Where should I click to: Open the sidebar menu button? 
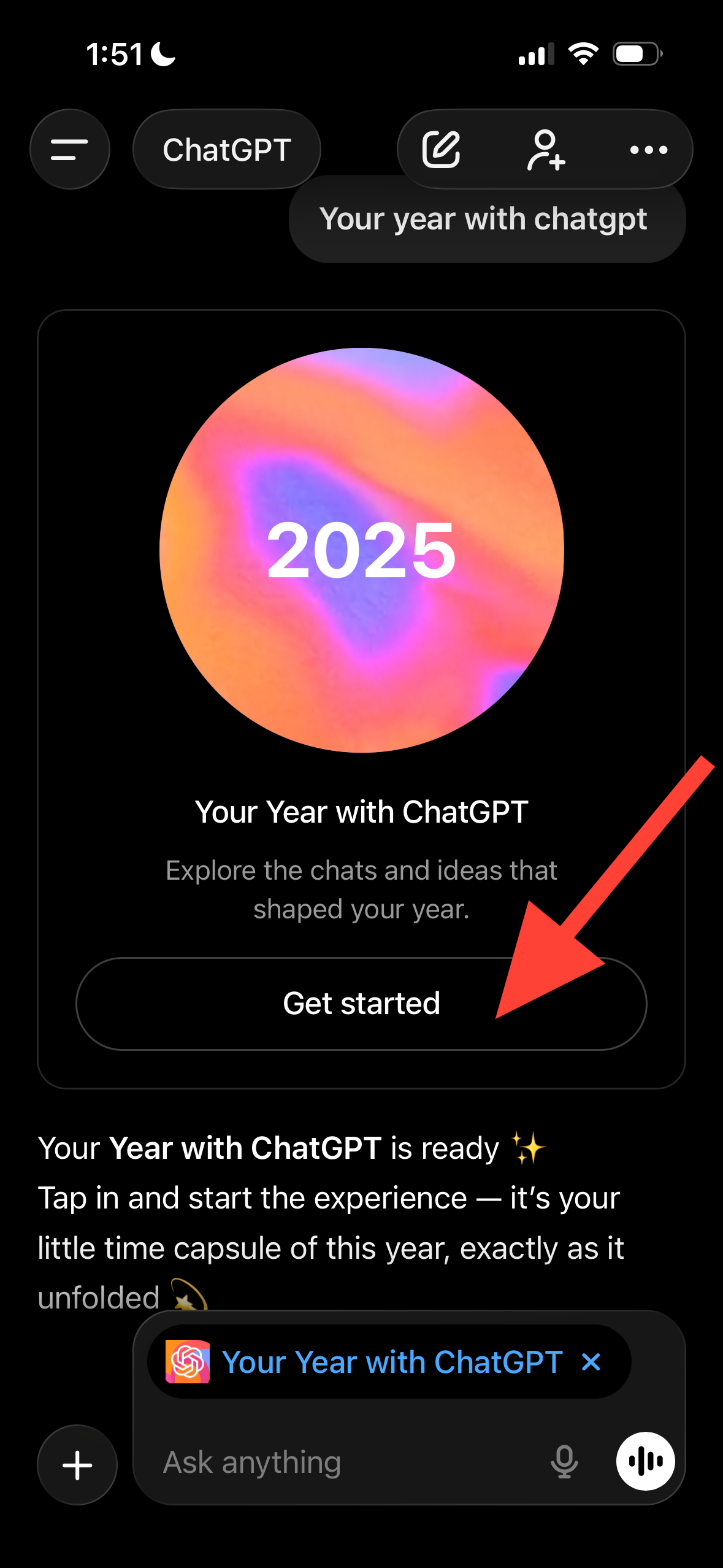tap(69, 149)
